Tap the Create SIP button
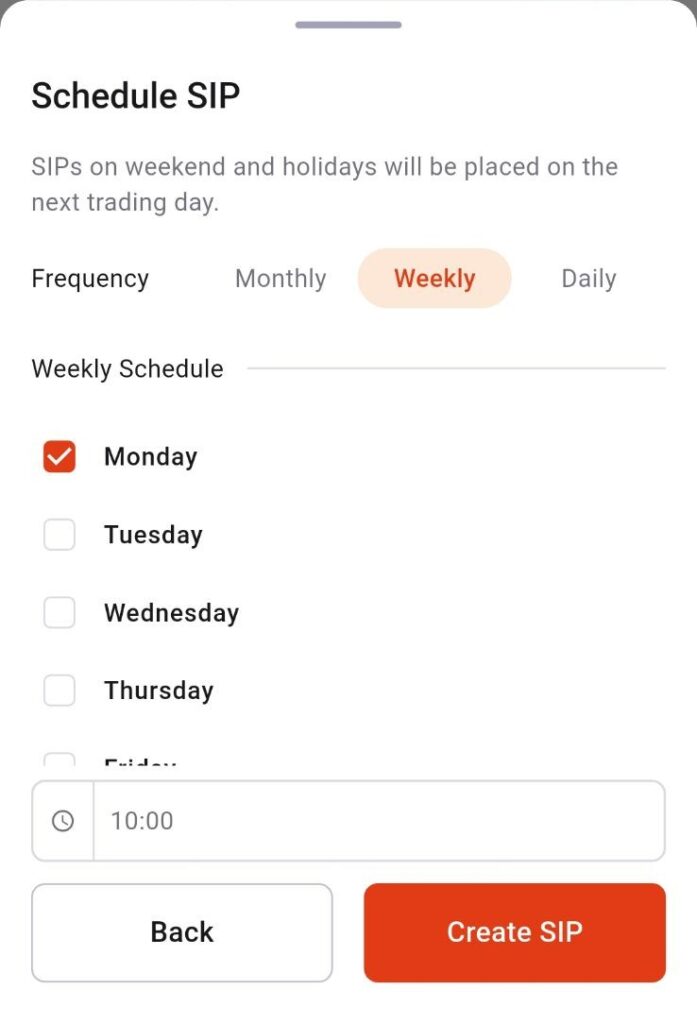Image resolution: width=697 pixels, height=1024 pixels. [x=514, y=932]
